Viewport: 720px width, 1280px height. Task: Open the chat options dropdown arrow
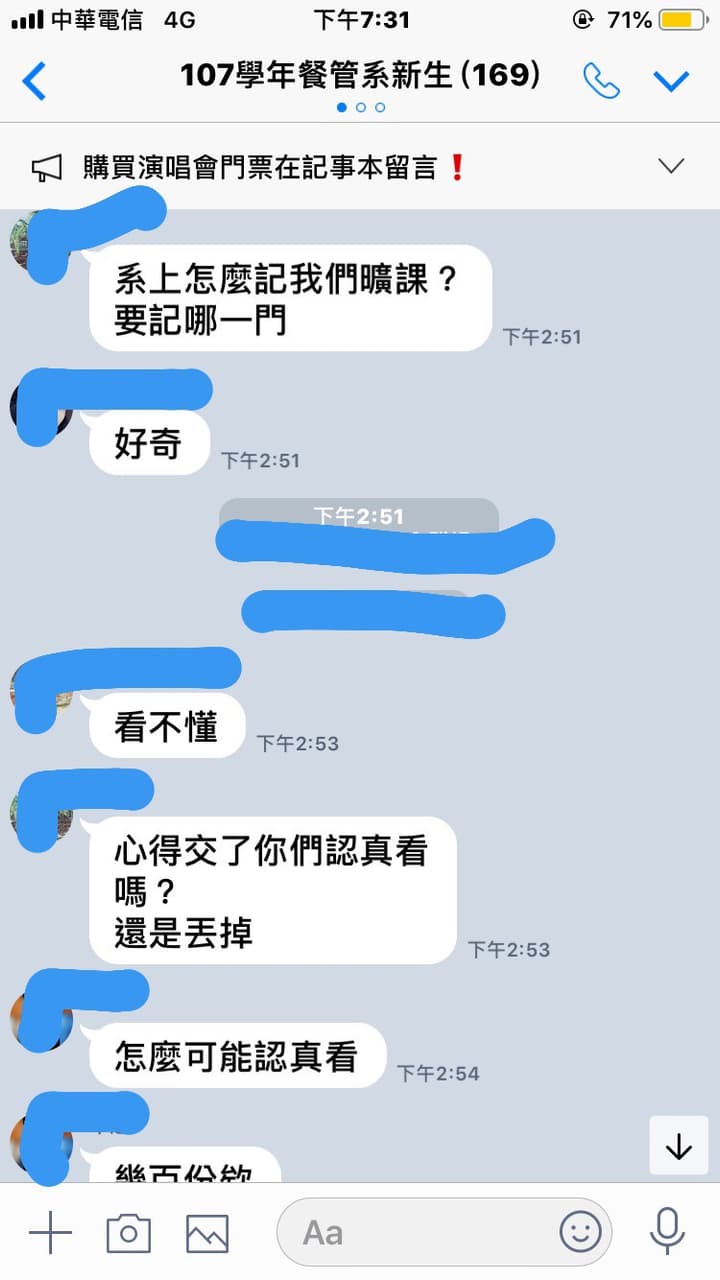tap(671, 81)
